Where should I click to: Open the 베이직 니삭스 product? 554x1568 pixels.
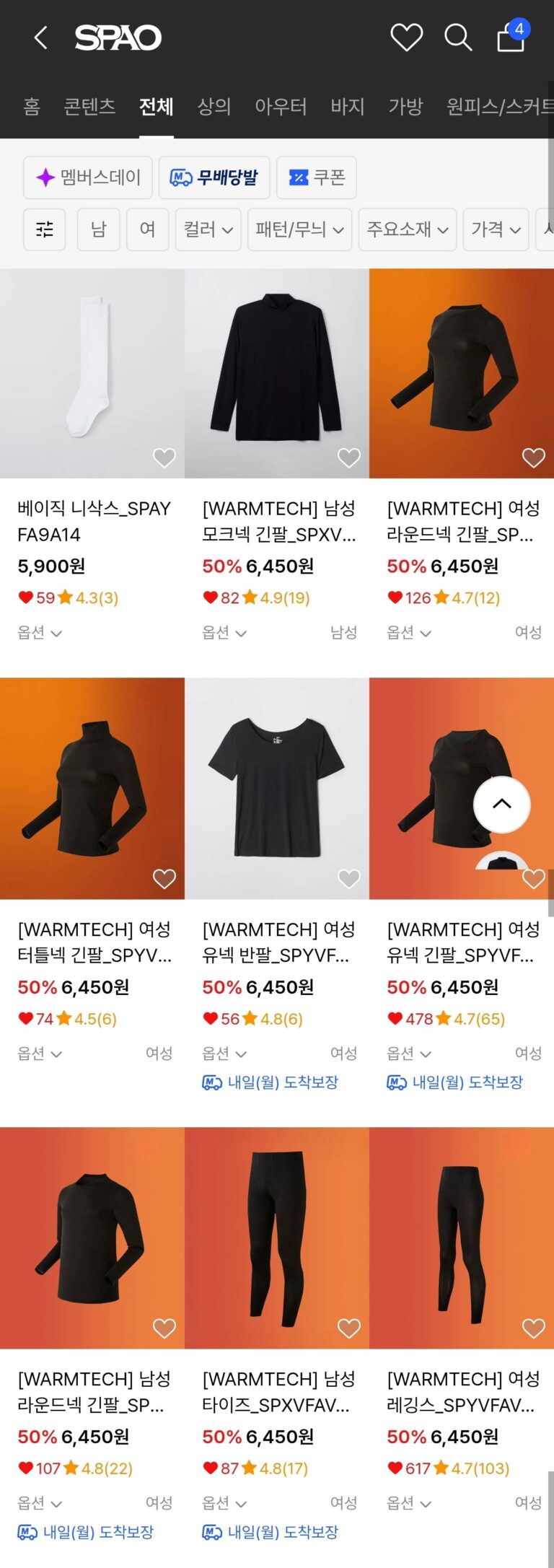pyautogui.click(x=92, y=375)
